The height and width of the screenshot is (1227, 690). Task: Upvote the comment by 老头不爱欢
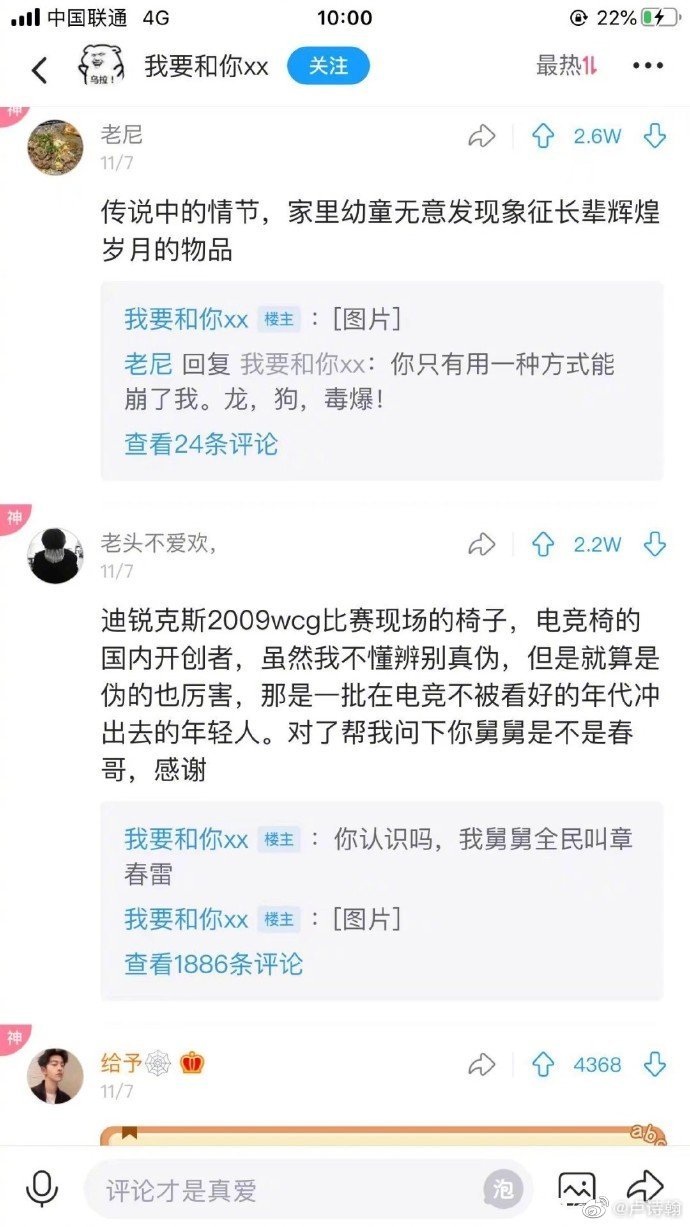point(543,544)
